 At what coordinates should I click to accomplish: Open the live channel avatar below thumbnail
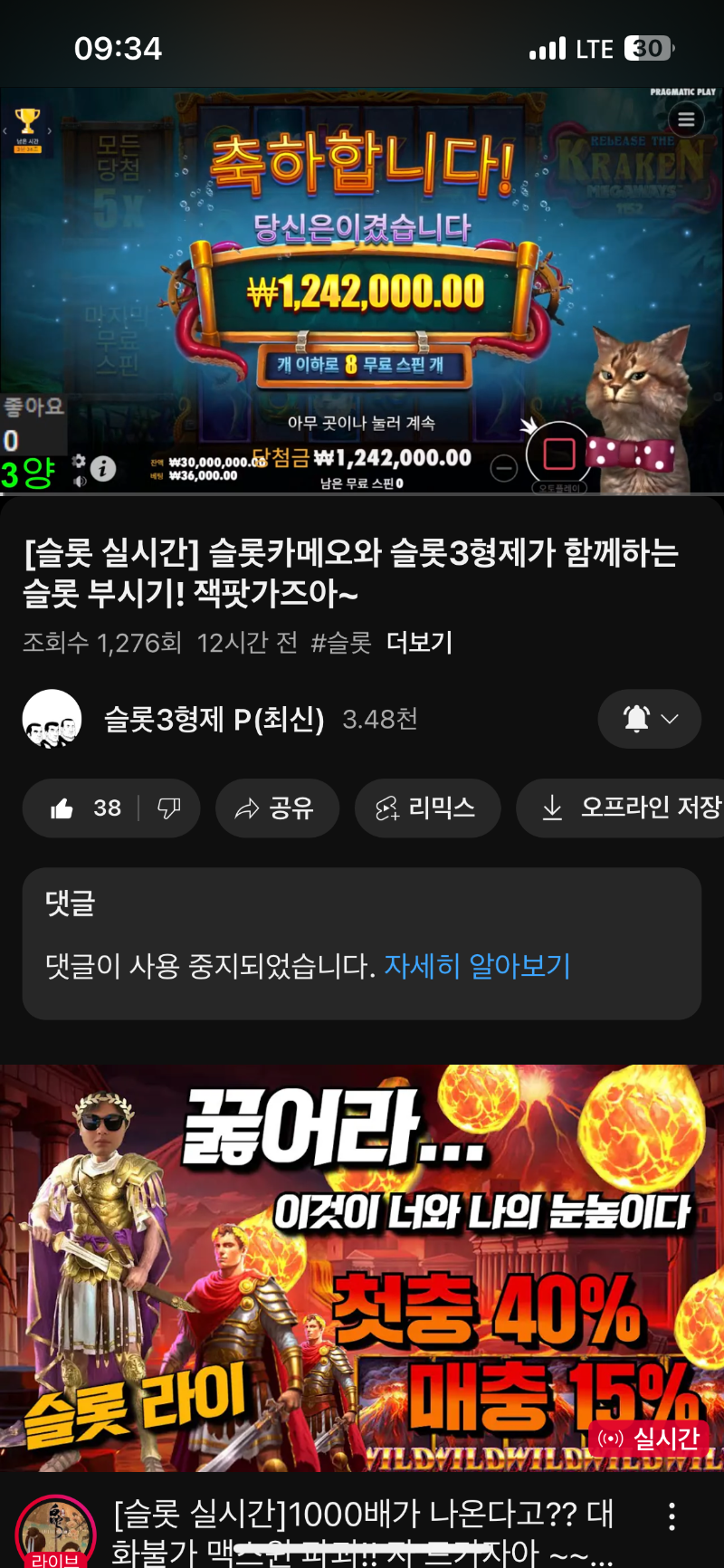point(56,1532)
